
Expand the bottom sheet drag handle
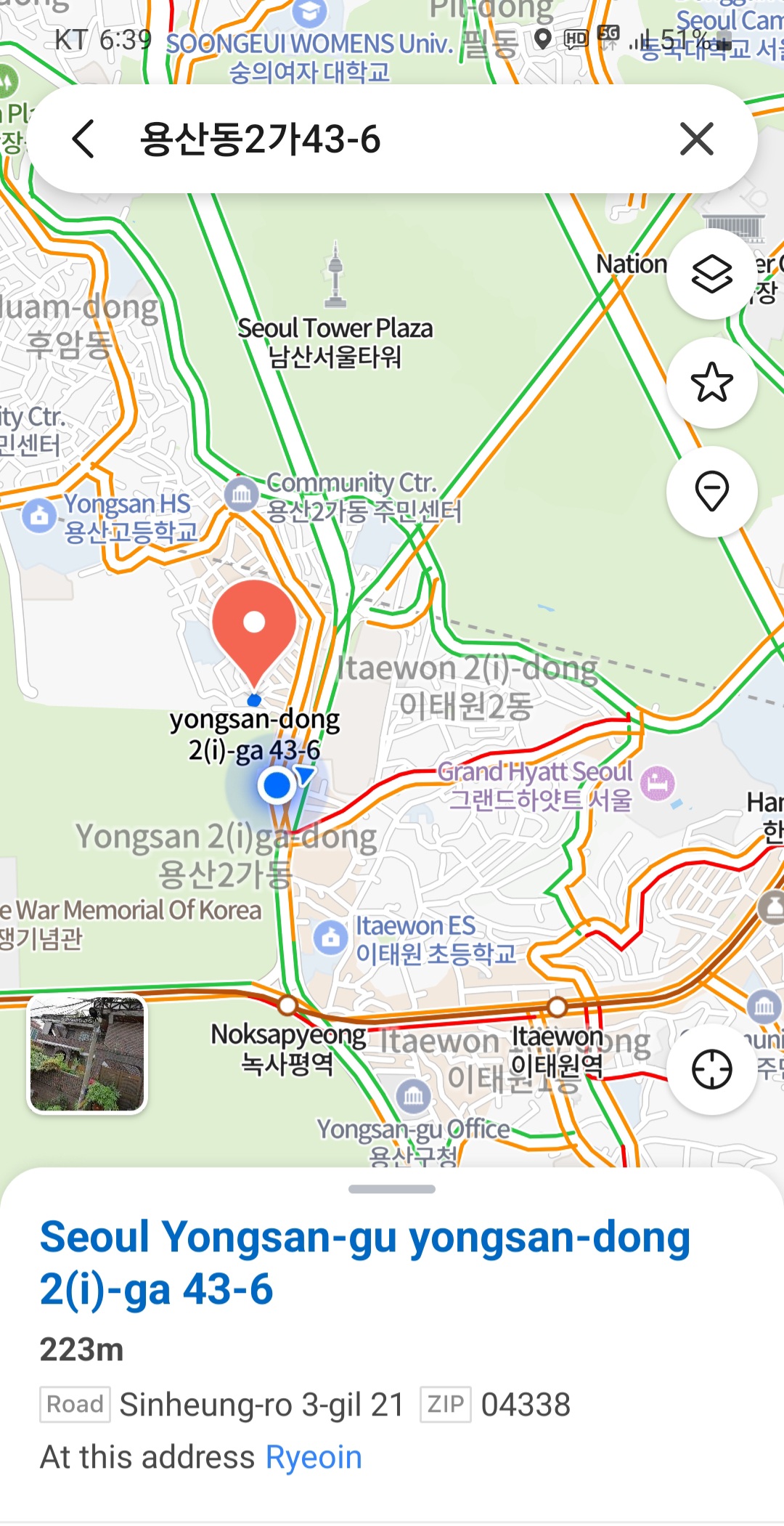pos(392,1189)
